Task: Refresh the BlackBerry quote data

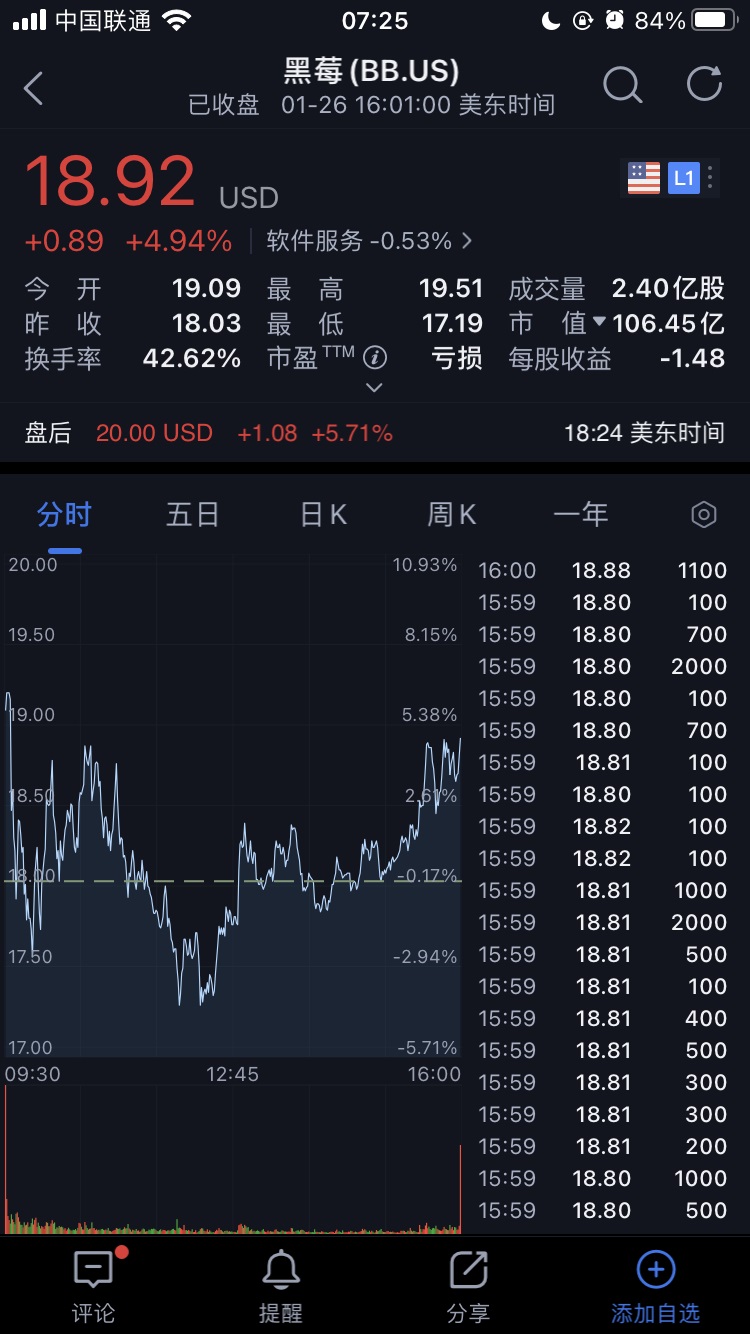Action: pos(704,85)
